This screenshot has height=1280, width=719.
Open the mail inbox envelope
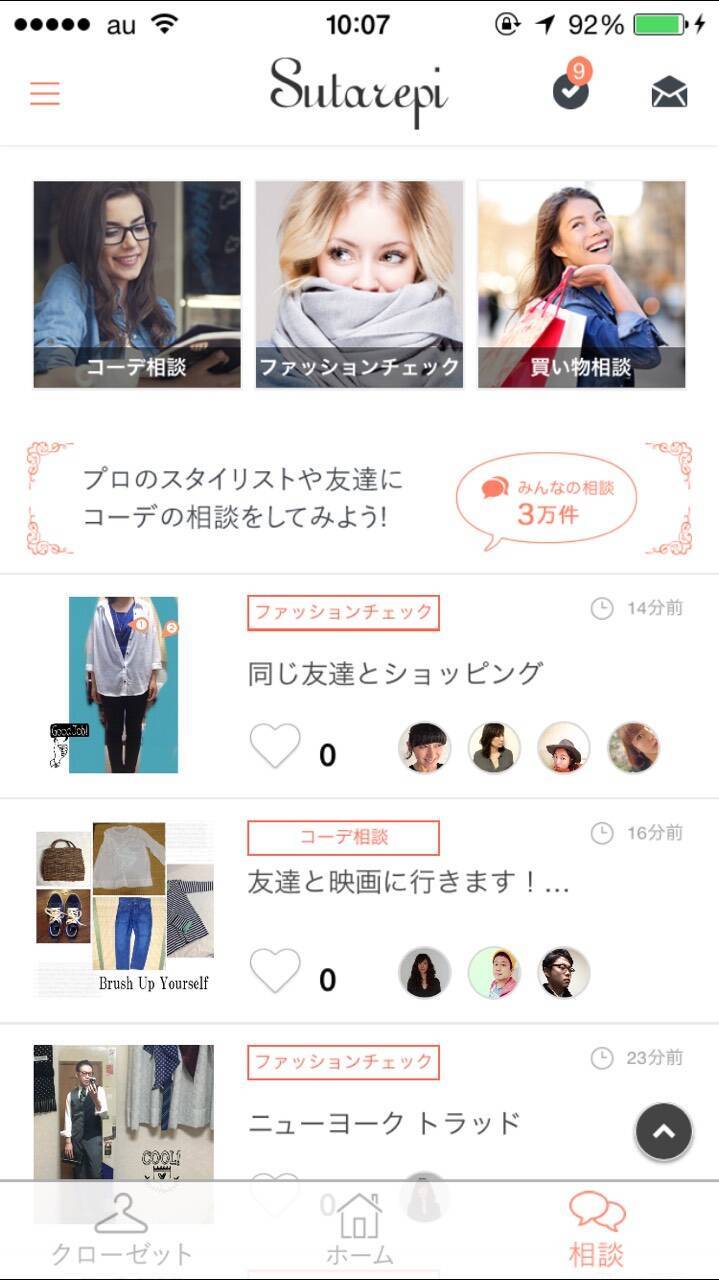(x=669, y=93)
